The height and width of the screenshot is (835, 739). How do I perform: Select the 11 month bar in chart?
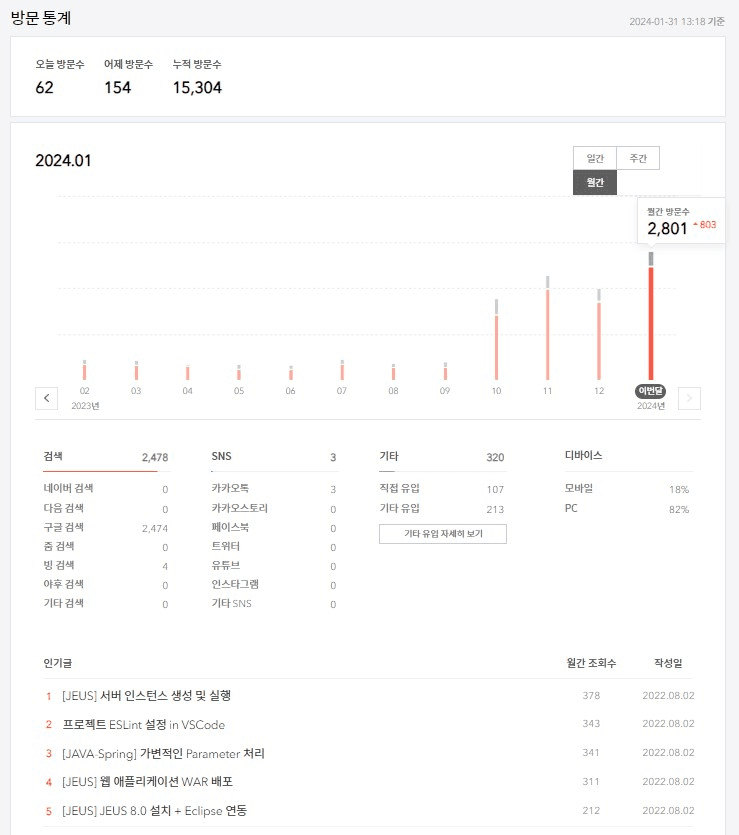(x=548, y=332)
